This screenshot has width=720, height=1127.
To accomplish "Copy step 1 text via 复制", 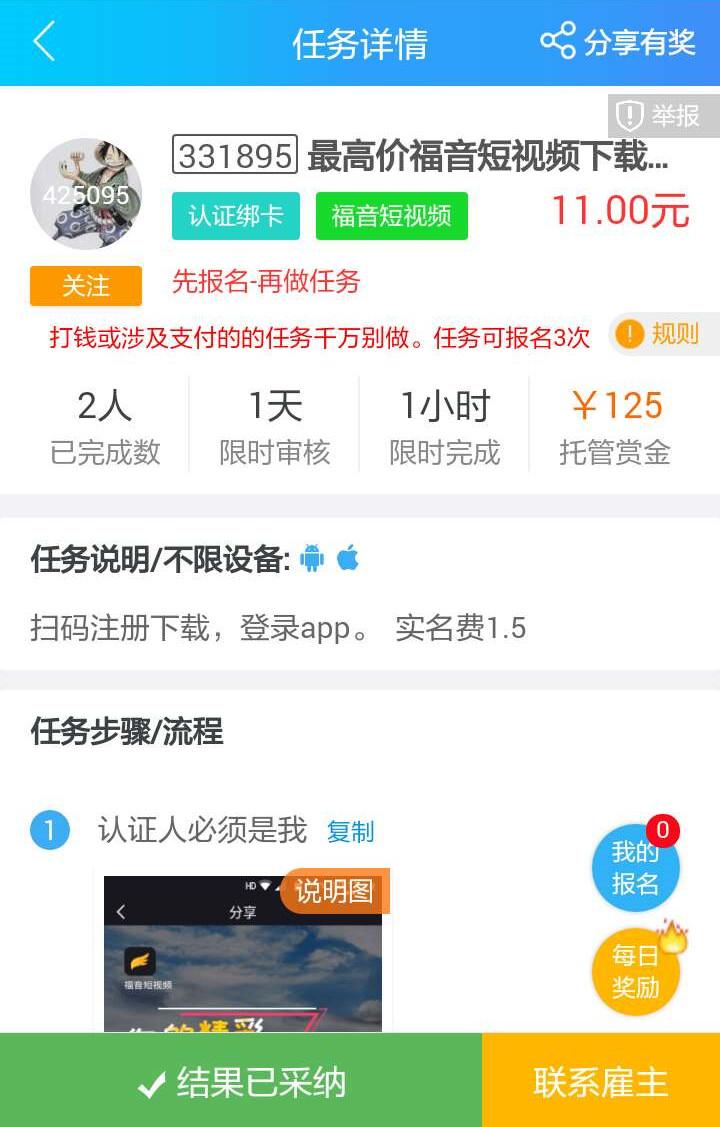I will [x=350, y=831].
